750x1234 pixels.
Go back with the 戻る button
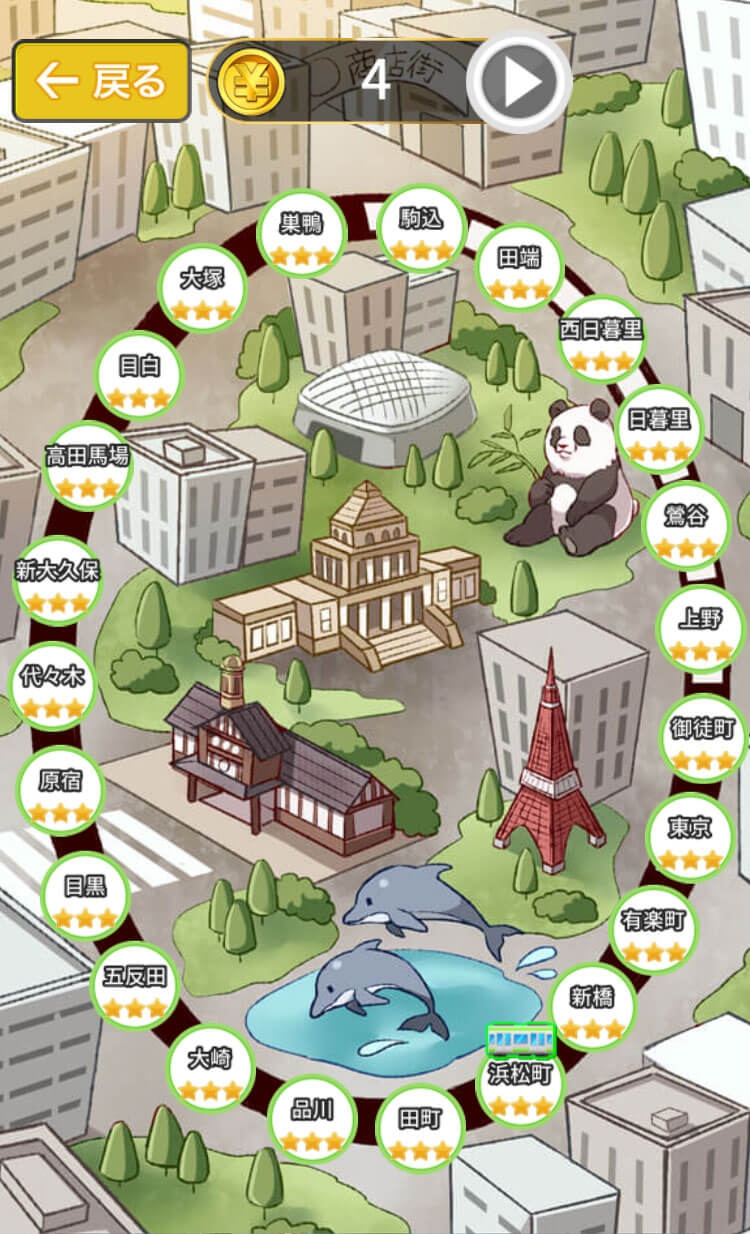[101, 82]
